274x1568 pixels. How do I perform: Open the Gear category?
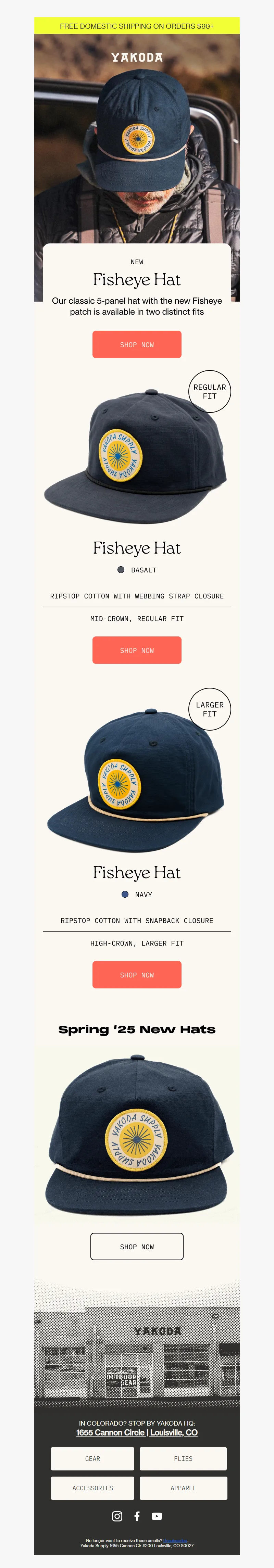92,1458
